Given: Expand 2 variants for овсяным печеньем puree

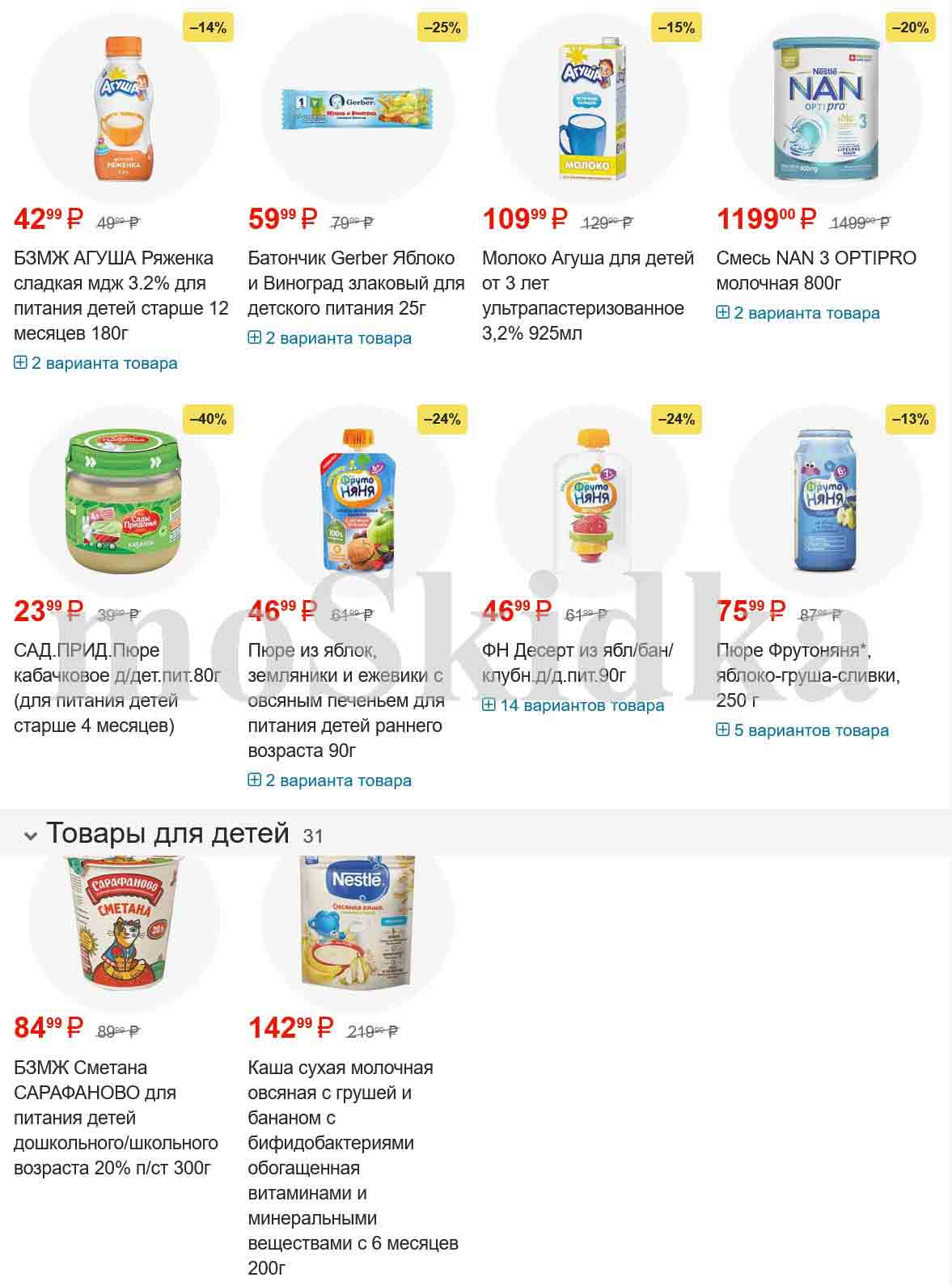Looking at the screenshot, I should 330,780.
